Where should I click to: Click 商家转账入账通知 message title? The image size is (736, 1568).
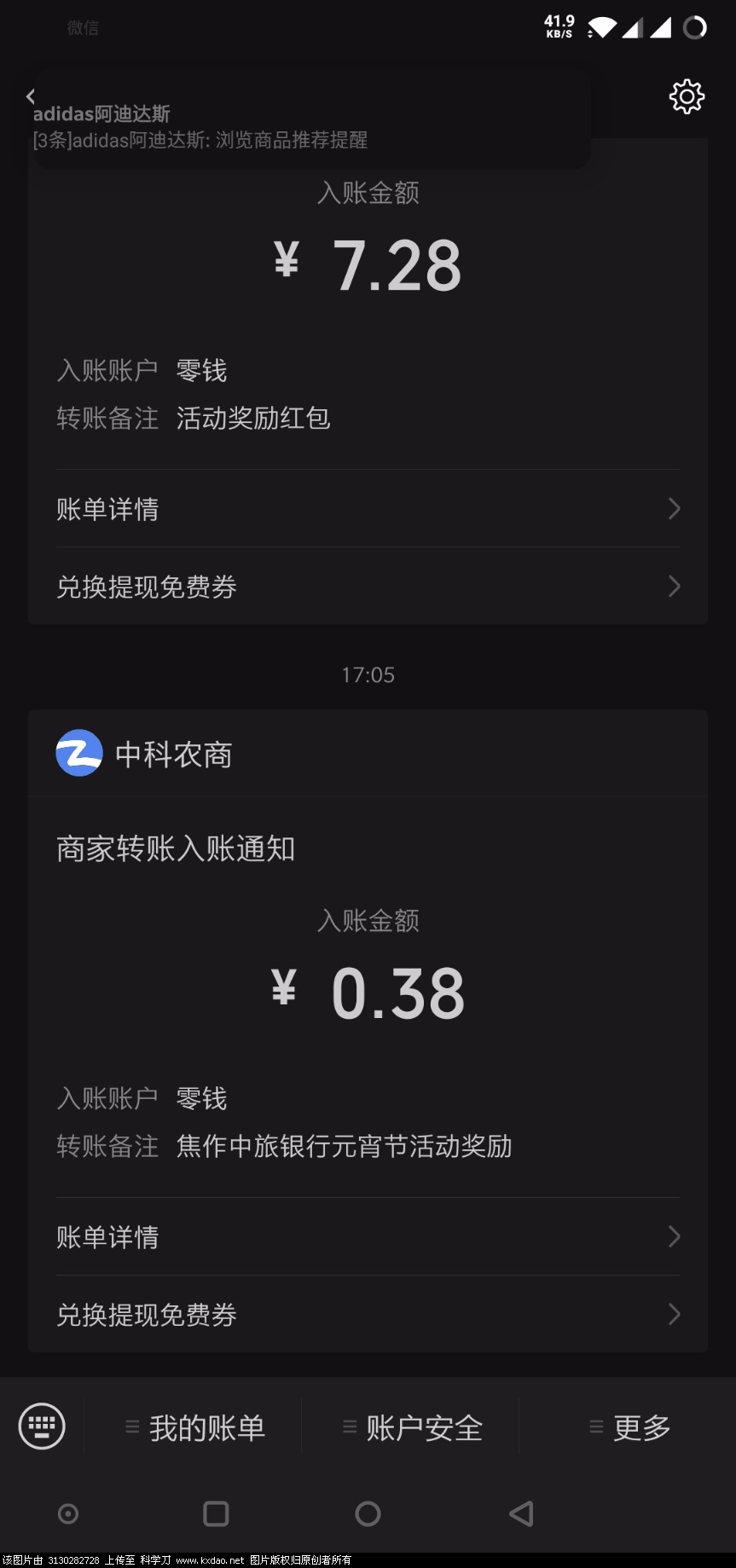click(x=175, y=849)
